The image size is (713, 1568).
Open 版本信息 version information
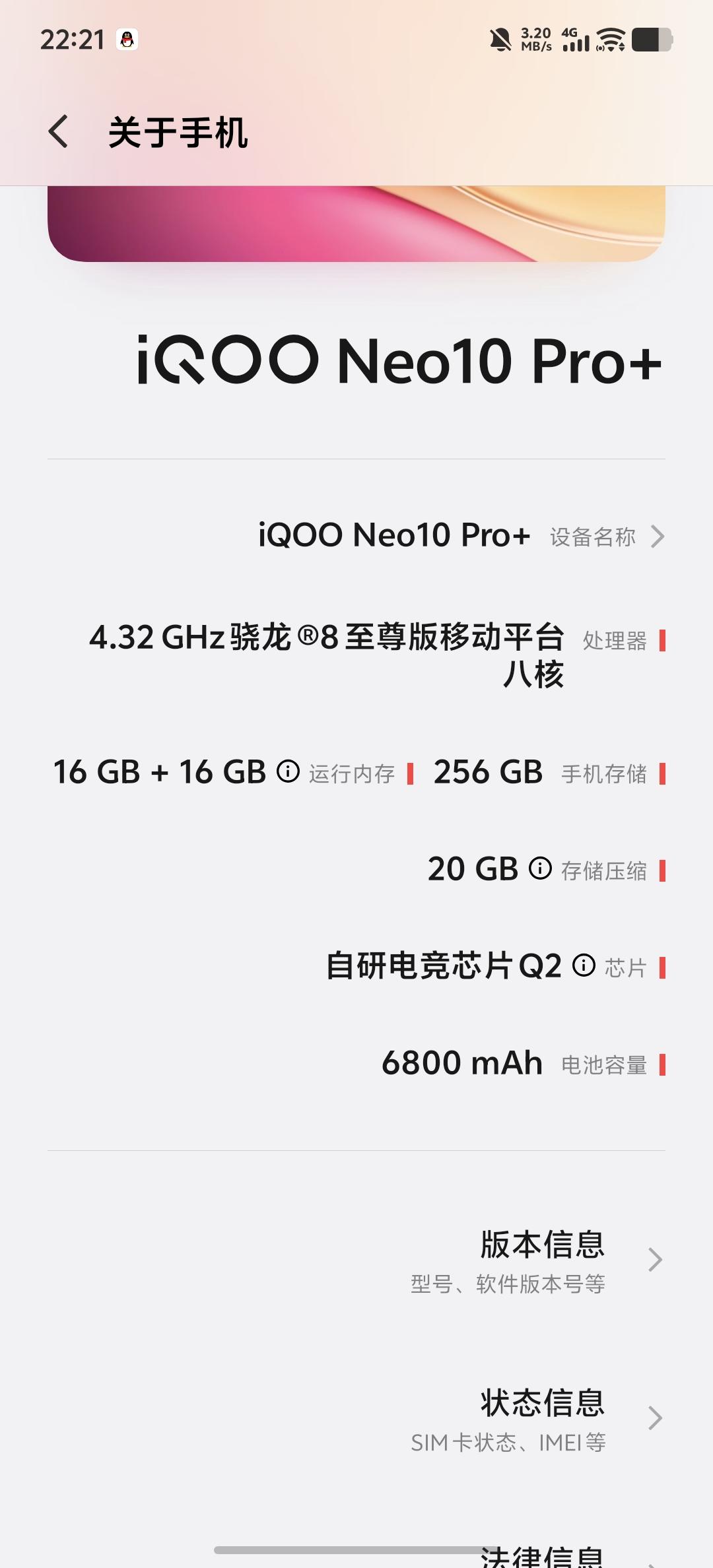click(x=356, y=1259)
